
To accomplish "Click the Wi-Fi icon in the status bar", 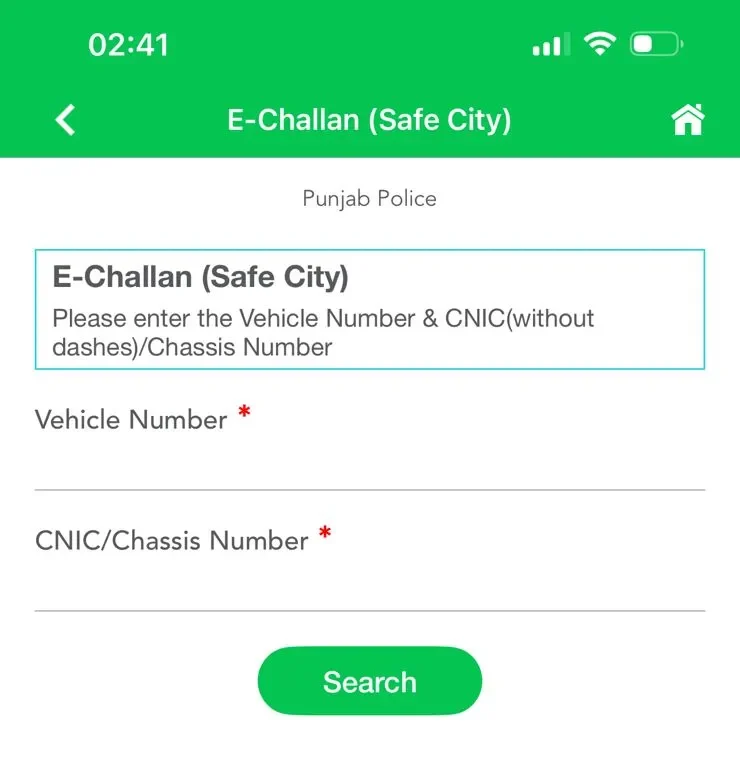I will pos(597,43).
